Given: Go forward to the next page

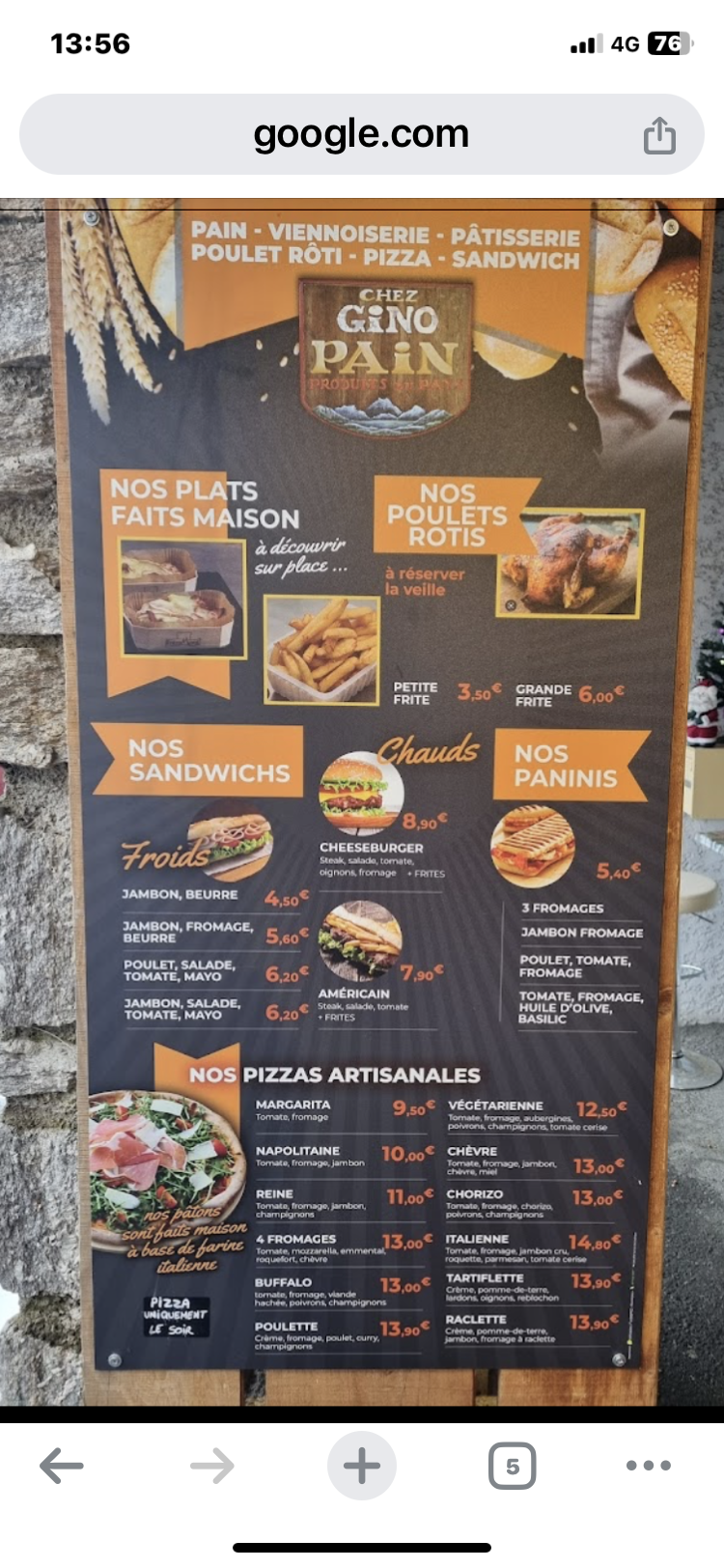Looking at the screenshot, I should [x=211, y=1466].
